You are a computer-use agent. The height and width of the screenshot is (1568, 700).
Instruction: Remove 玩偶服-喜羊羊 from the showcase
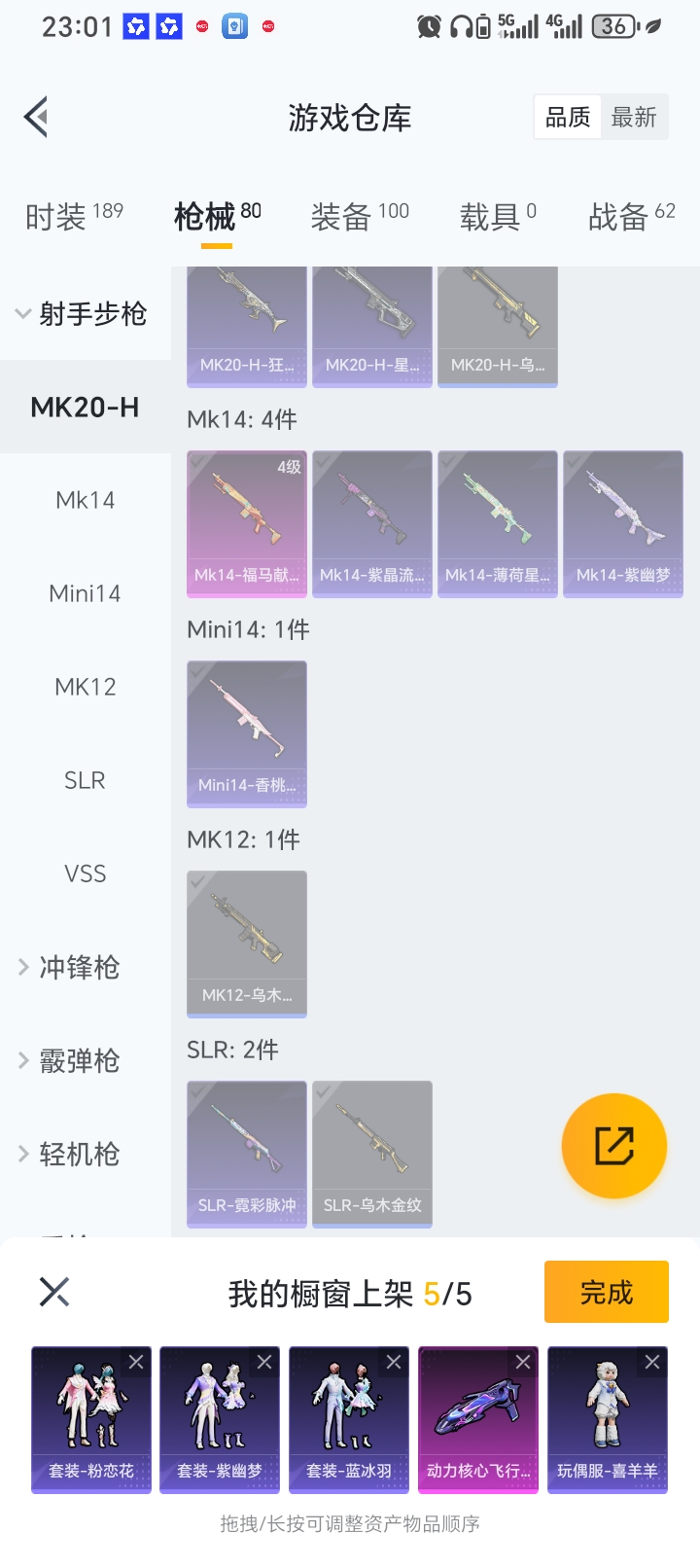(x=652, y=1363)
